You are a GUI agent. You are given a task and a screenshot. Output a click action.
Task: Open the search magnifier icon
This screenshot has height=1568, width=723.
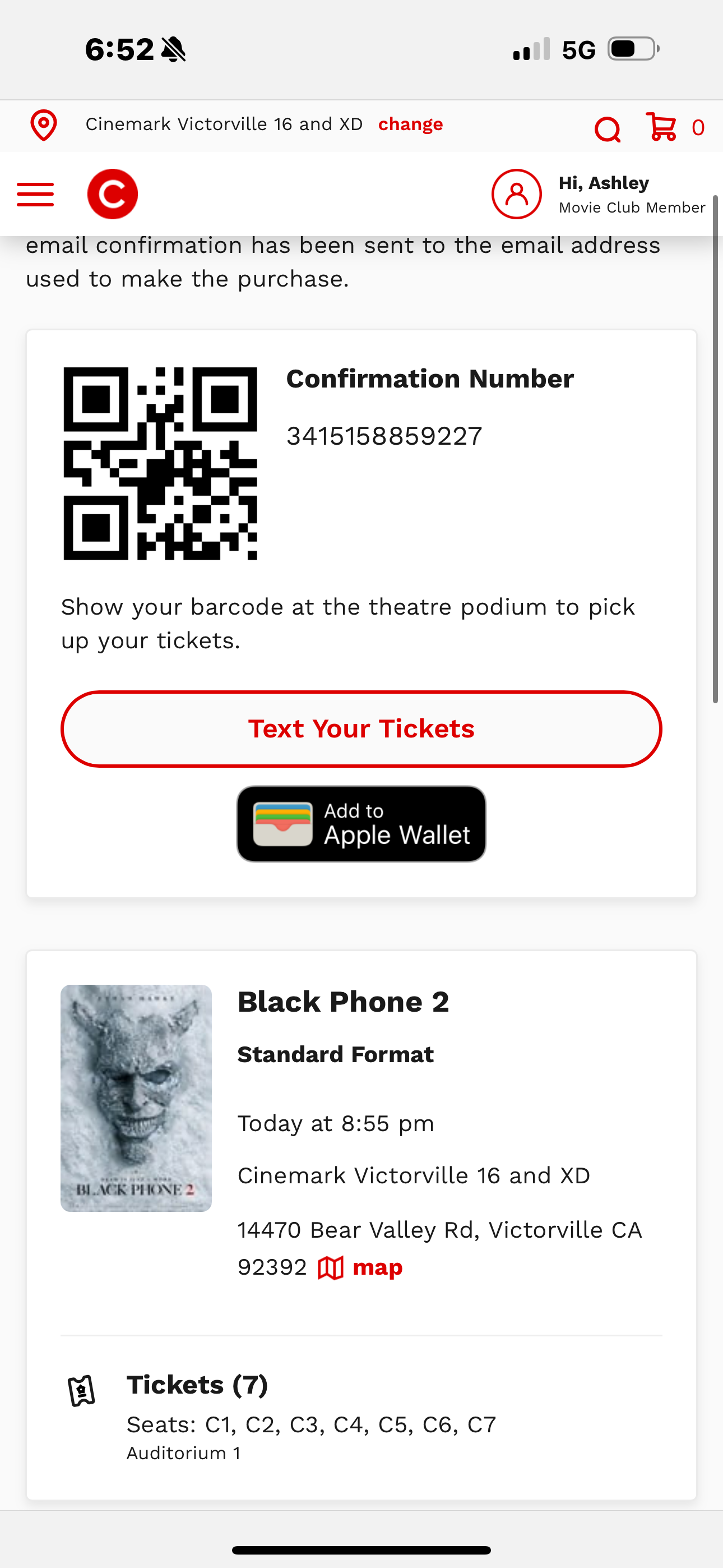click(608, 128)
